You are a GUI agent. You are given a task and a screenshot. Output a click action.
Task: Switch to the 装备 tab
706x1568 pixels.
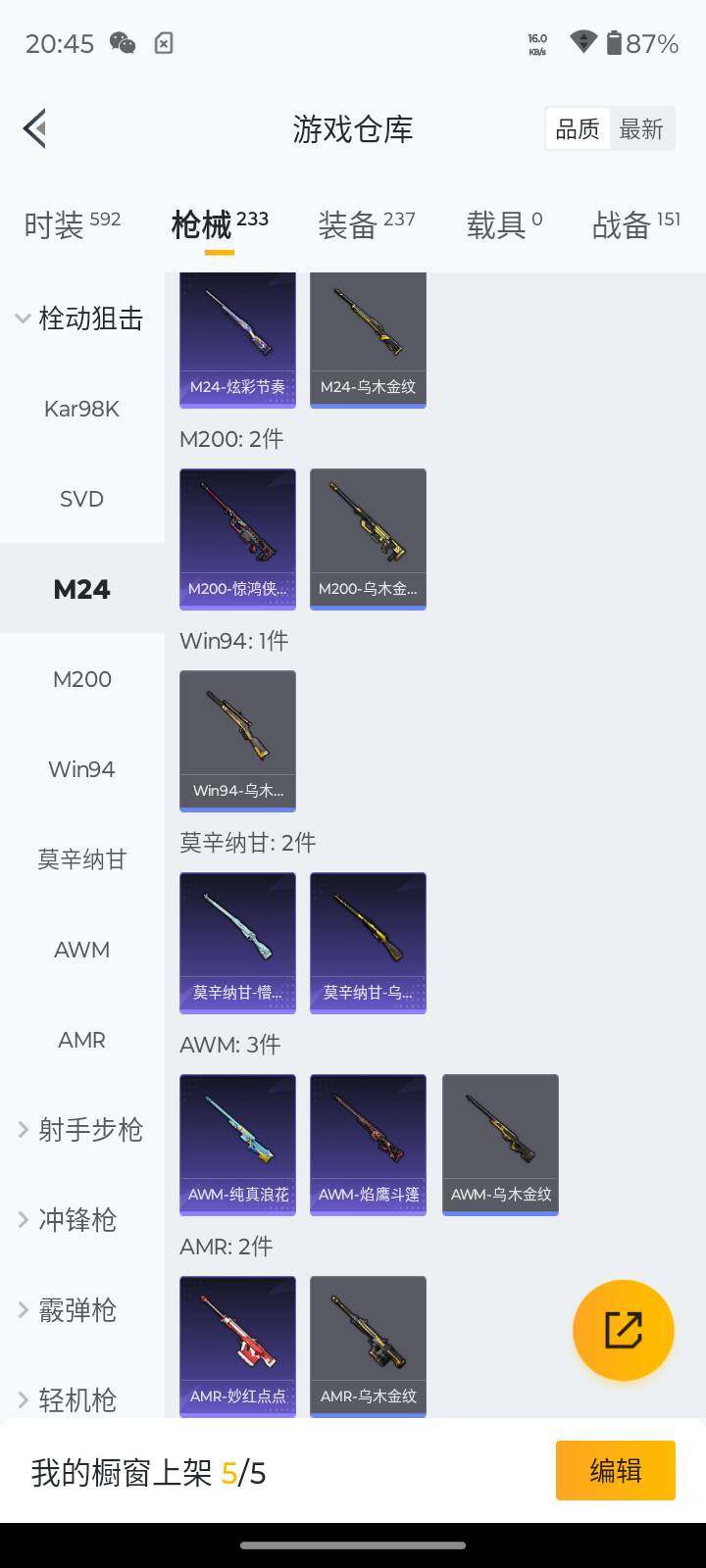366,224
